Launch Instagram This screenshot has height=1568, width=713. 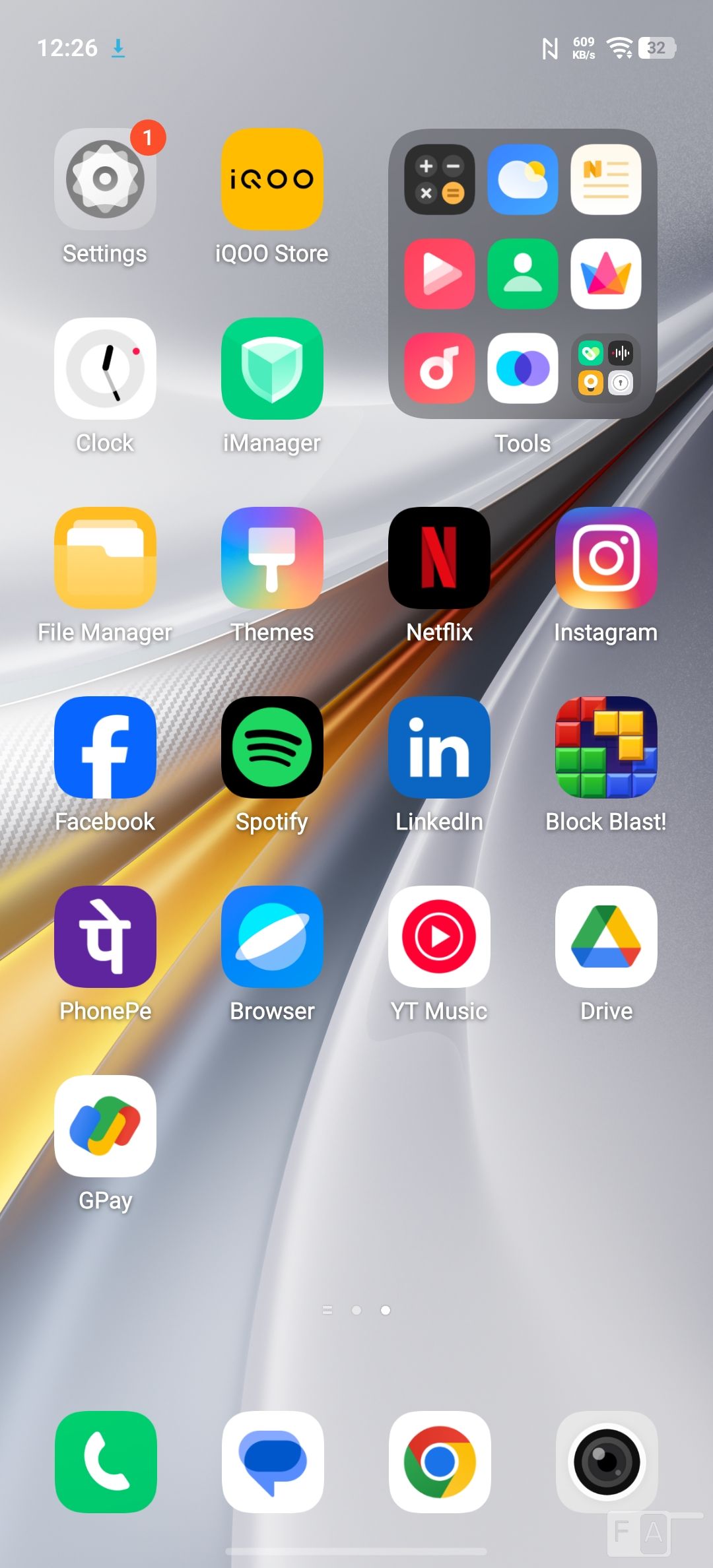point(606,558)
